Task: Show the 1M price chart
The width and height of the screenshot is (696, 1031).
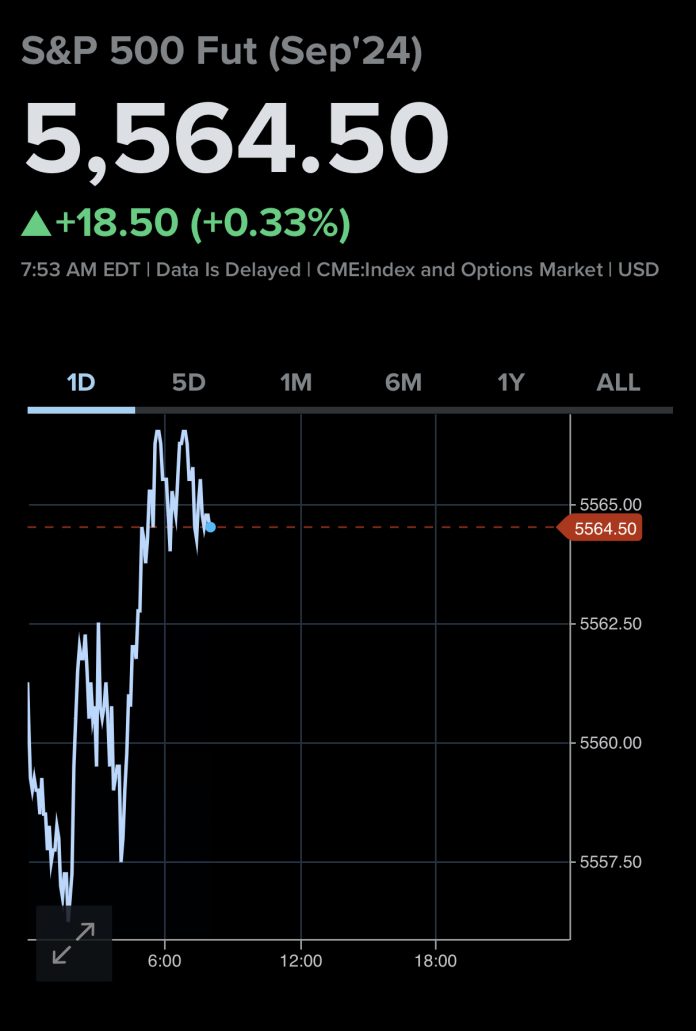Action: point(296,383)
